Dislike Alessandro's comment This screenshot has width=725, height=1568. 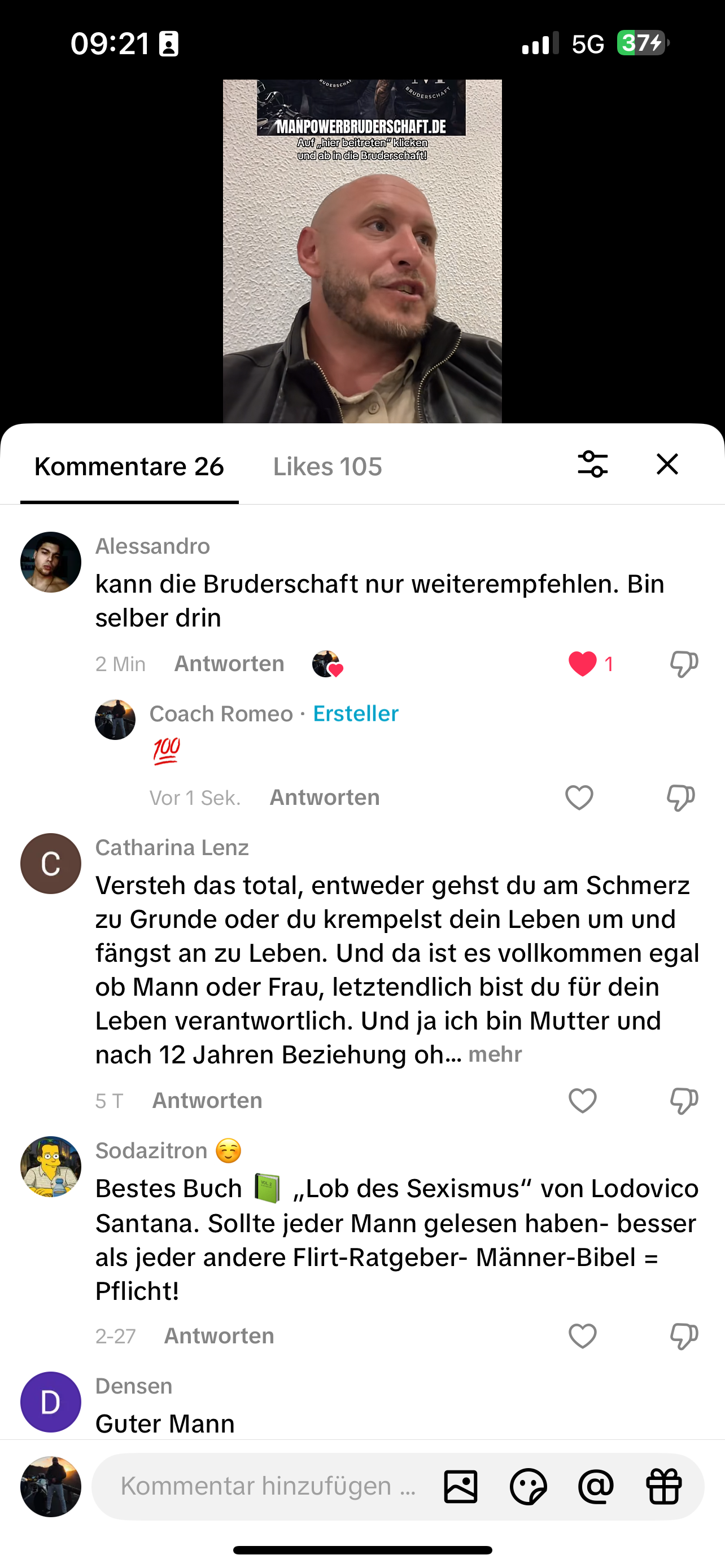point(684,663)
